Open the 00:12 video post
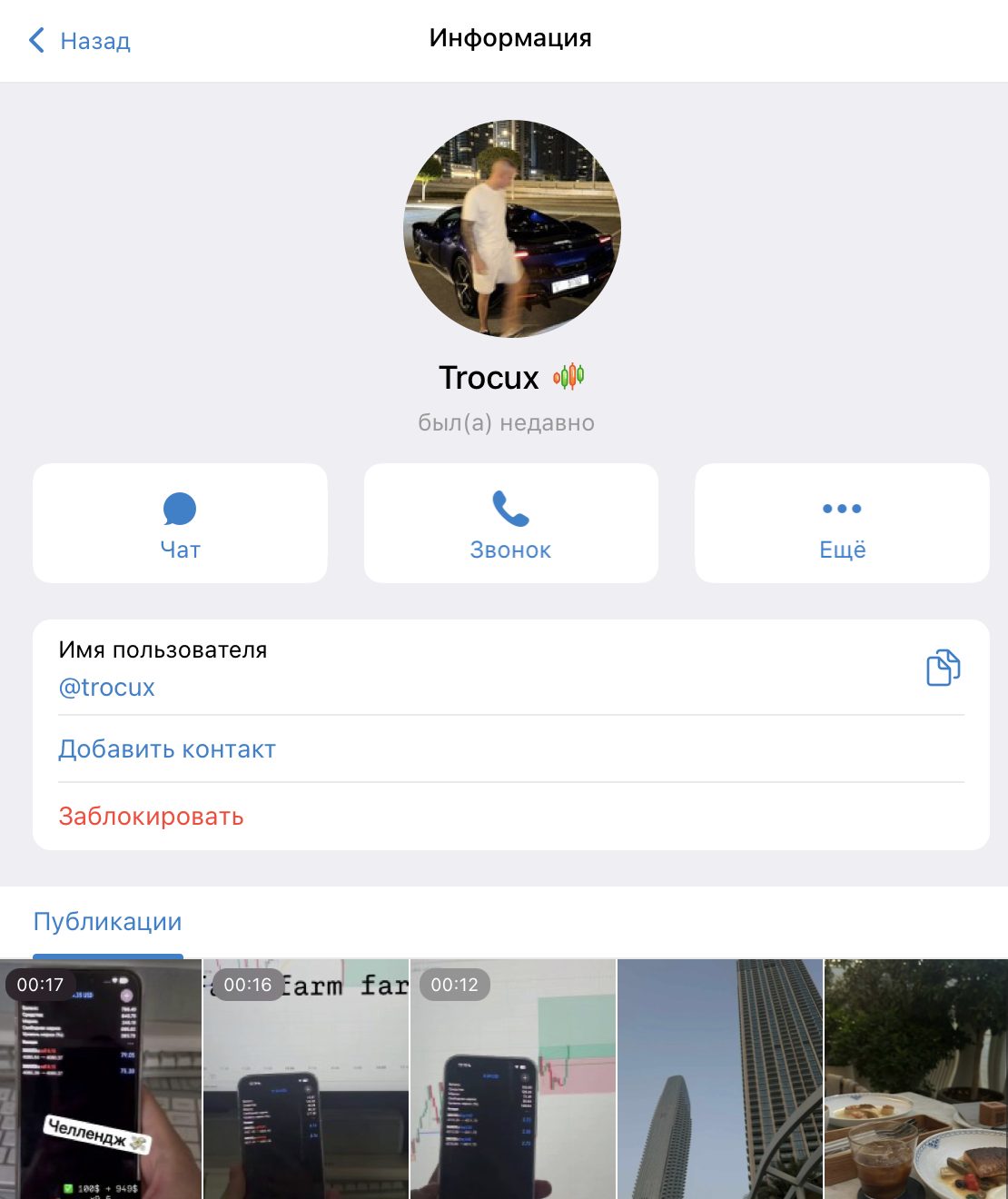Viewport: 1008px width, 1199px height. 513,1081
